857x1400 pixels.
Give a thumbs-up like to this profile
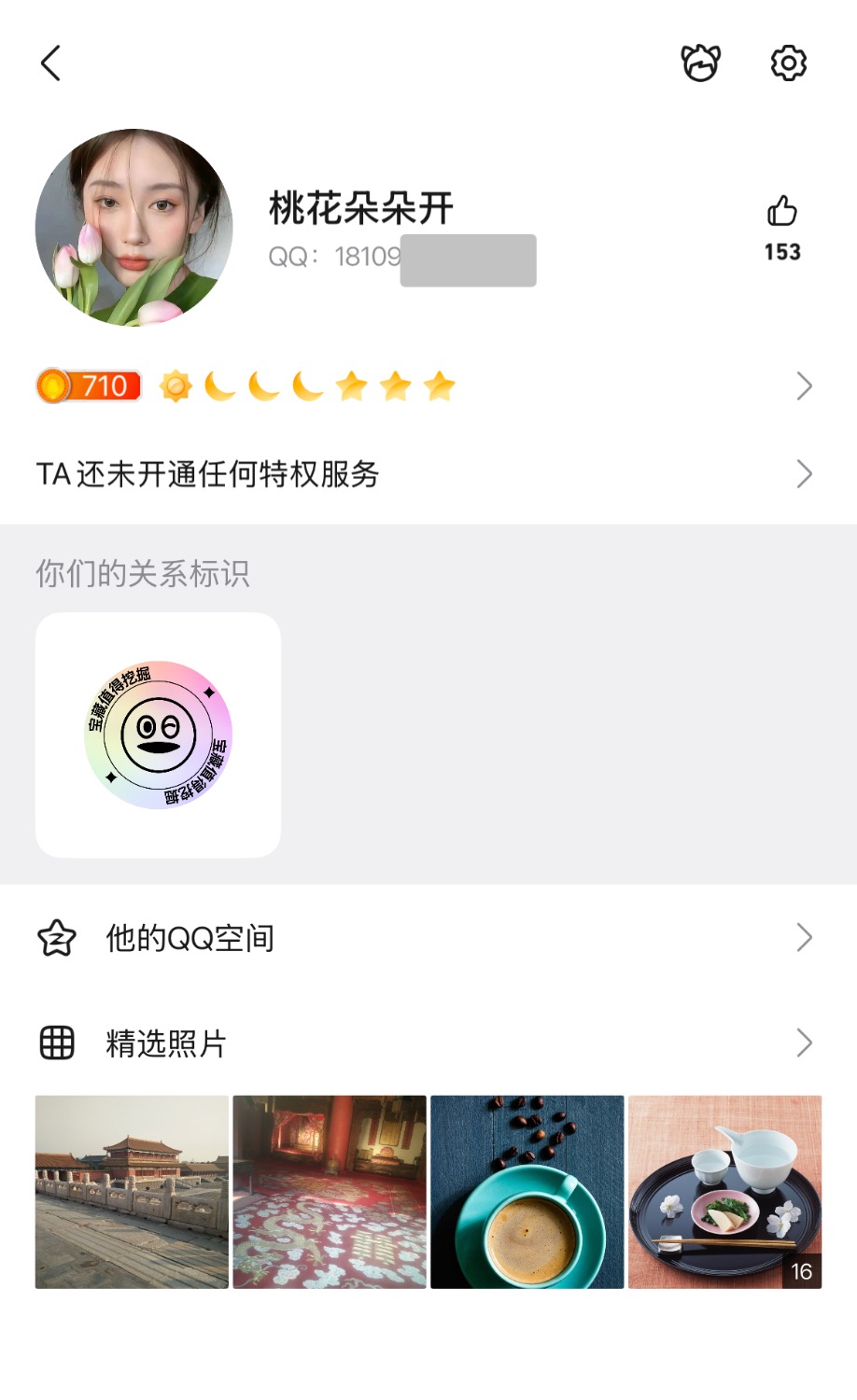pyautogui.click(x=782, y=213)
